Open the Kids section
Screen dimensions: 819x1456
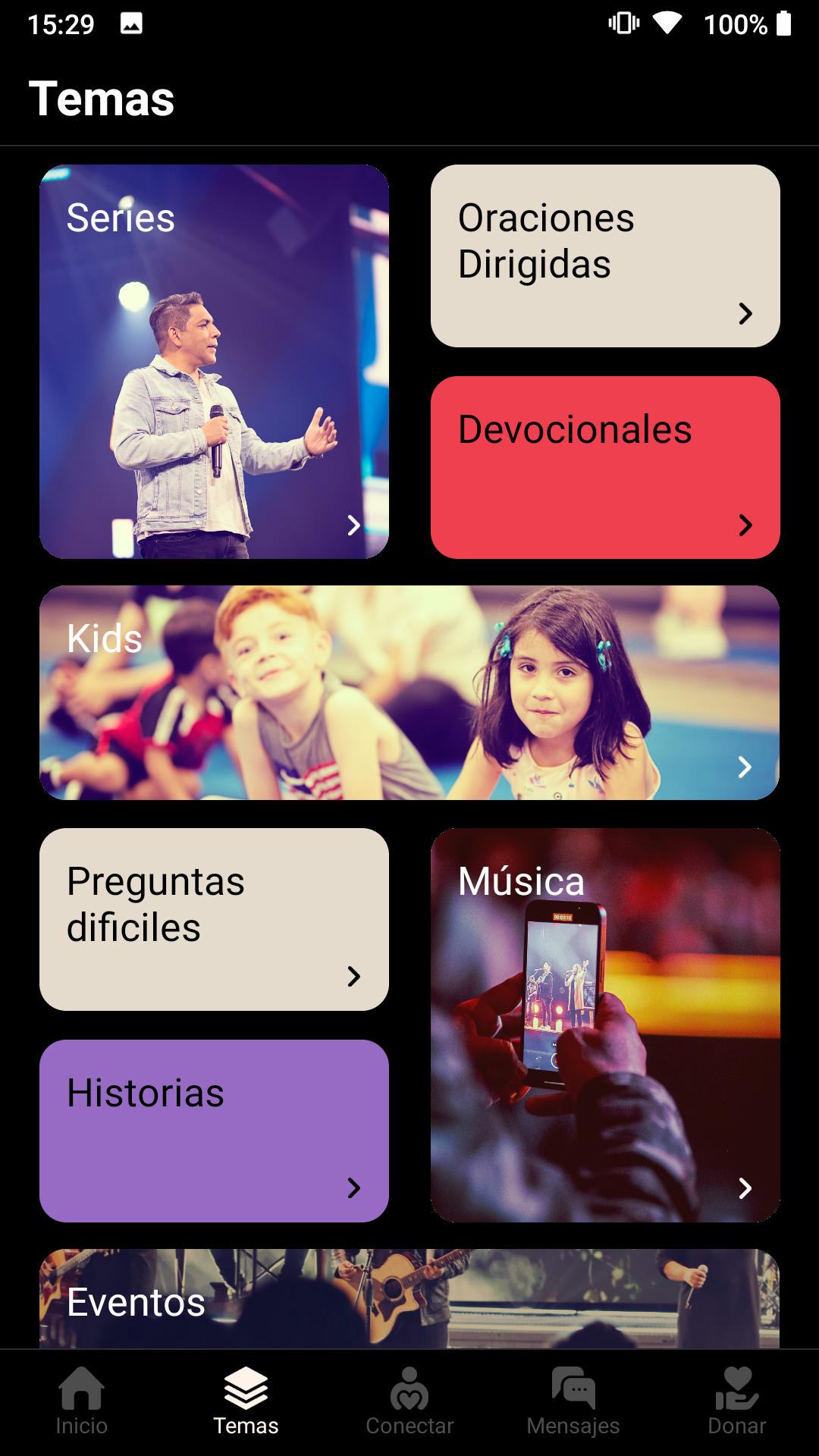point(409,692)
